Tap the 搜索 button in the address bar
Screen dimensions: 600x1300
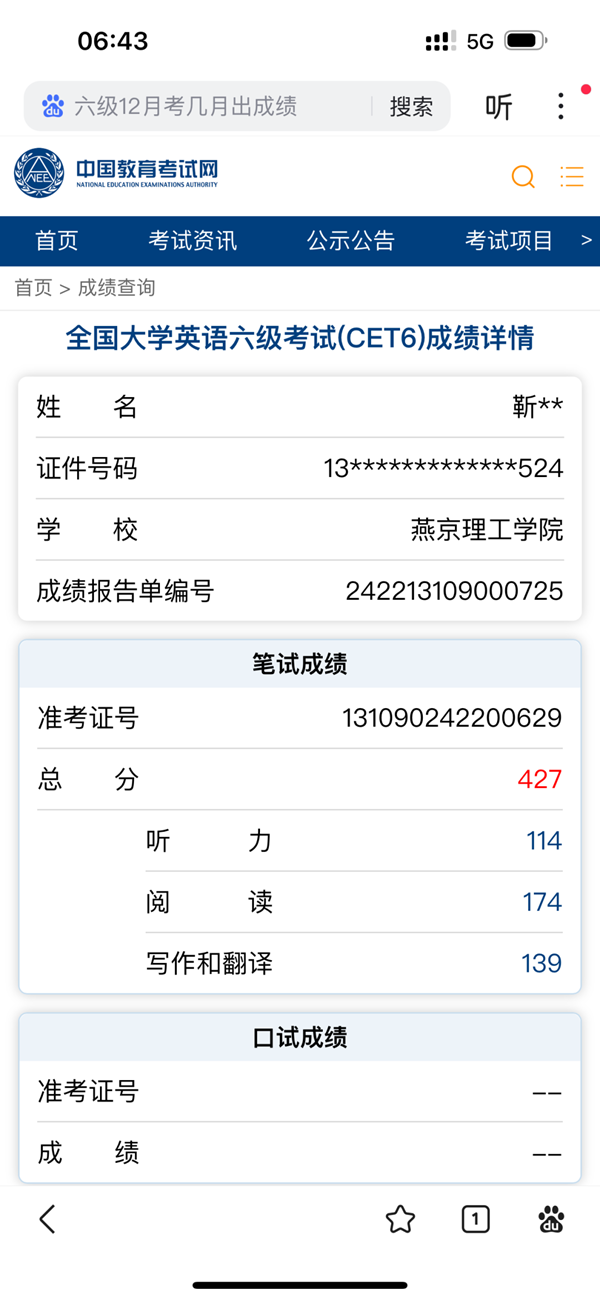pos(411,106)
